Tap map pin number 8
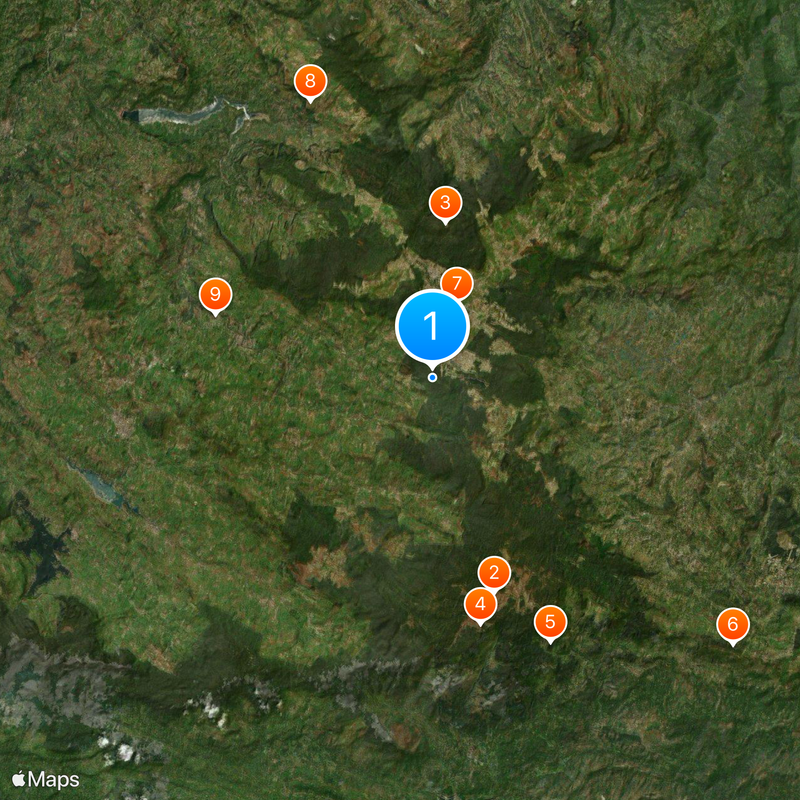Viewport: 800px width, 800px height. pyautogui.click(x=310, y=81)
